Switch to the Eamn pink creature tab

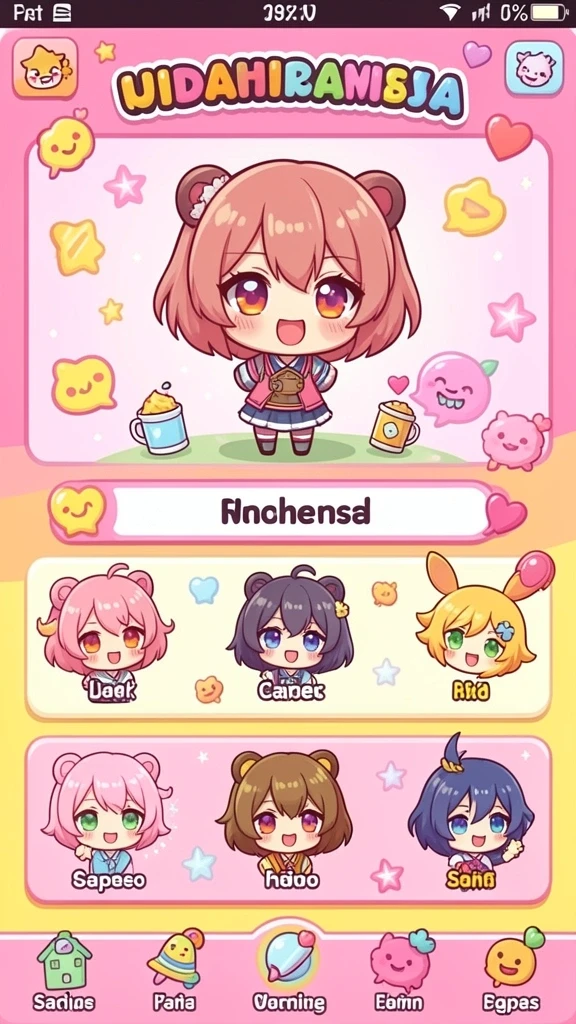tap(400, 972)
